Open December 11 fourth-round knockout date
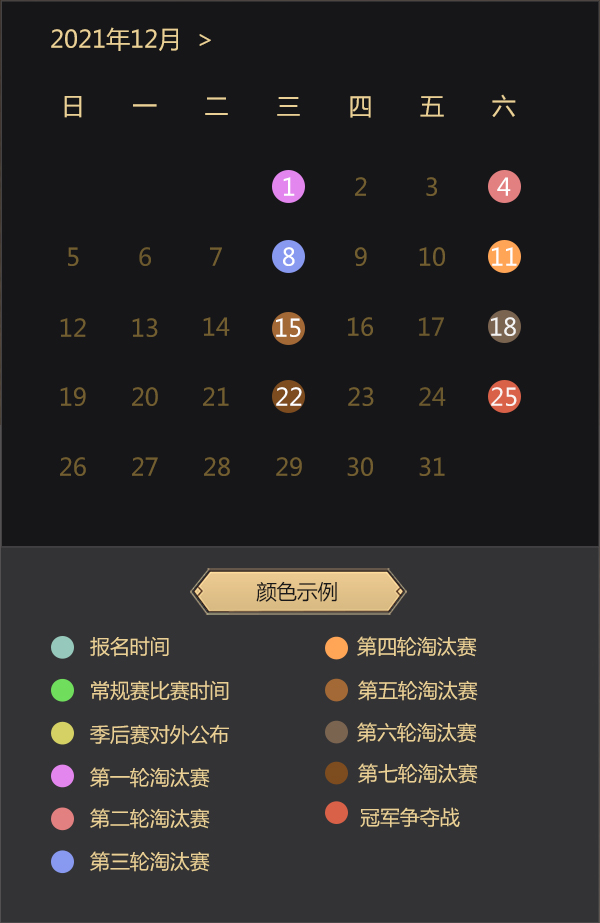The image size is (600, 923). click(504, 257)
